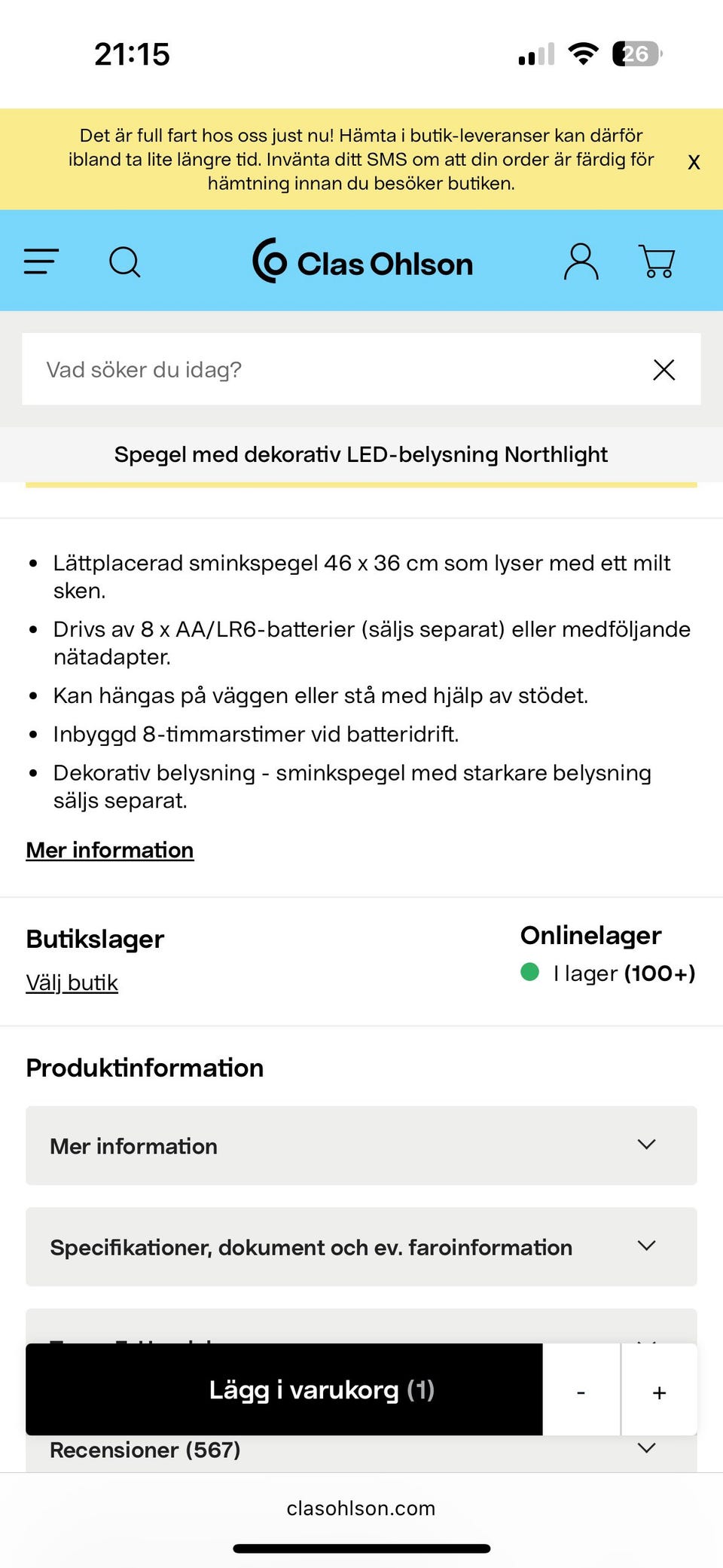
Task: Dismiss the yellow notice banner with X
Action: [x=693, y=161]
